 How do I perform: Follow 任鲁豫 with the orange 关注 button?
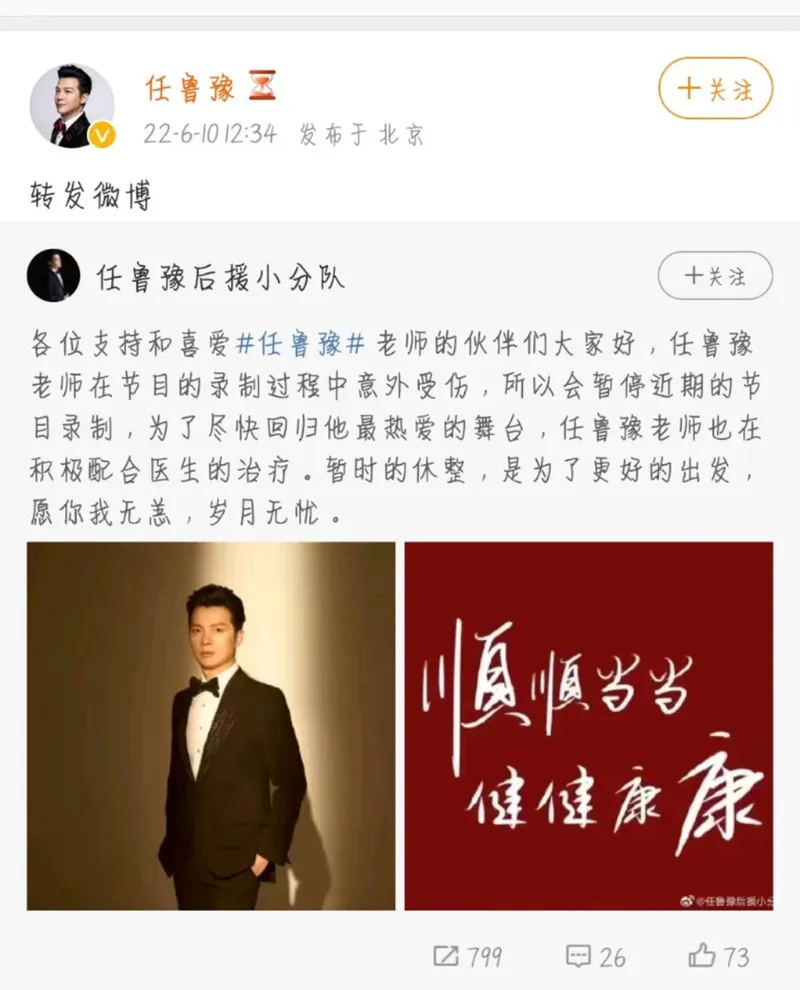(715, 89)
